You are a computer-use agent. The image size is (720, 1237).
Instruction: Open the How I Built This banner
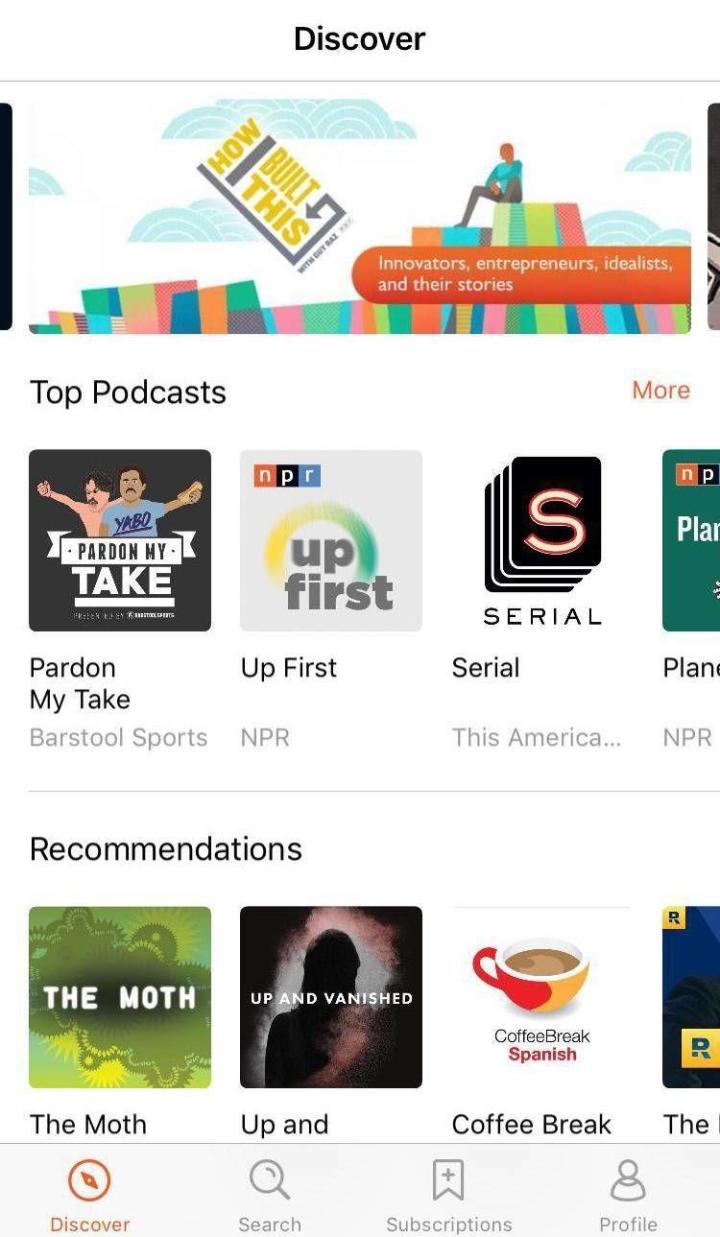(x=359, y=217)
